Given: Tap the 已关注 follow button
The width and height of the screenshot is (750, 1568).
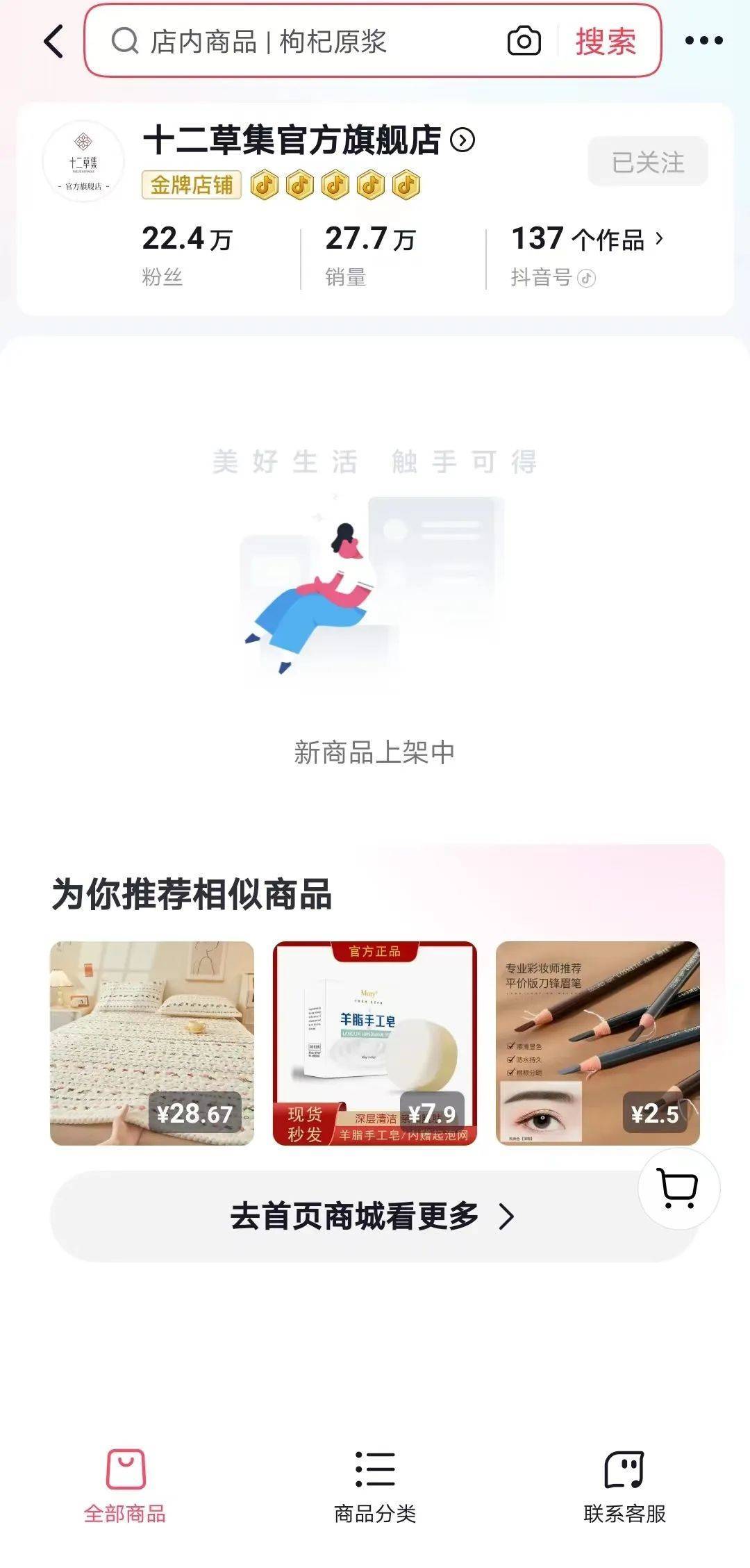Looking at the screenshot, I should click(x=647, y=162).
